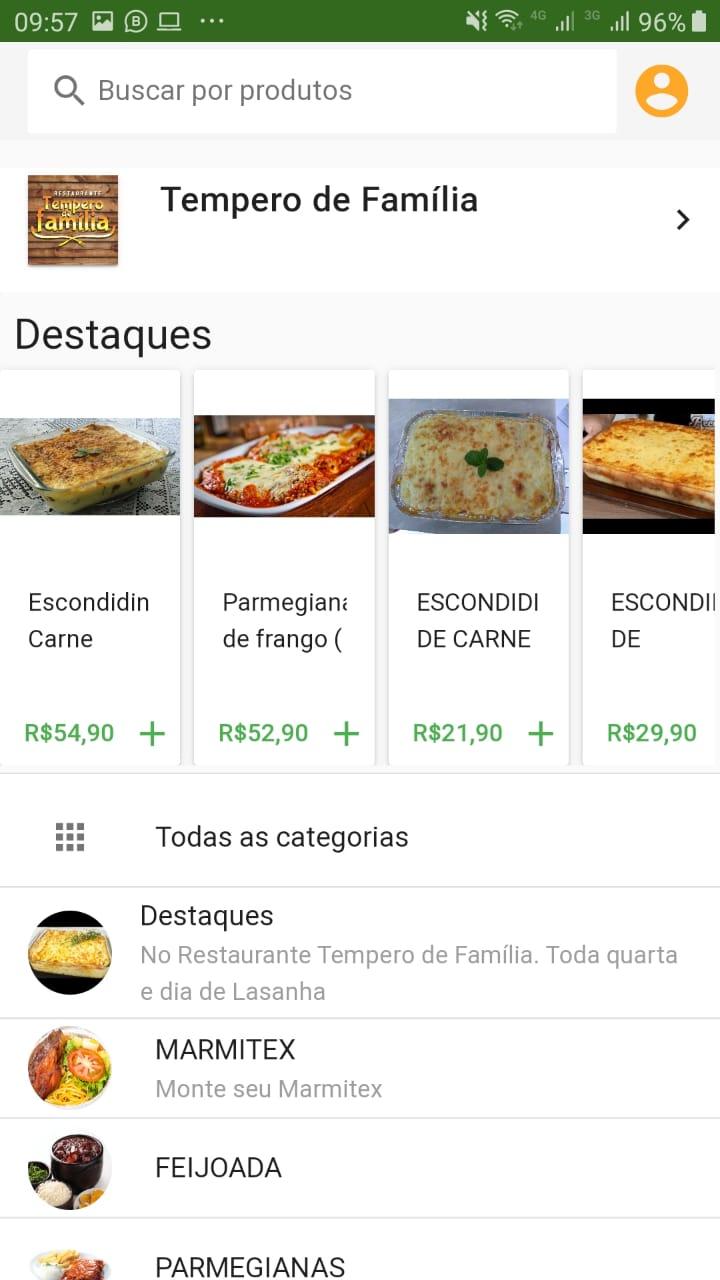Screen dimensions: 720x1280
Task: Open the R$29,90 escondidinho product card
Action: click(650, 568)
